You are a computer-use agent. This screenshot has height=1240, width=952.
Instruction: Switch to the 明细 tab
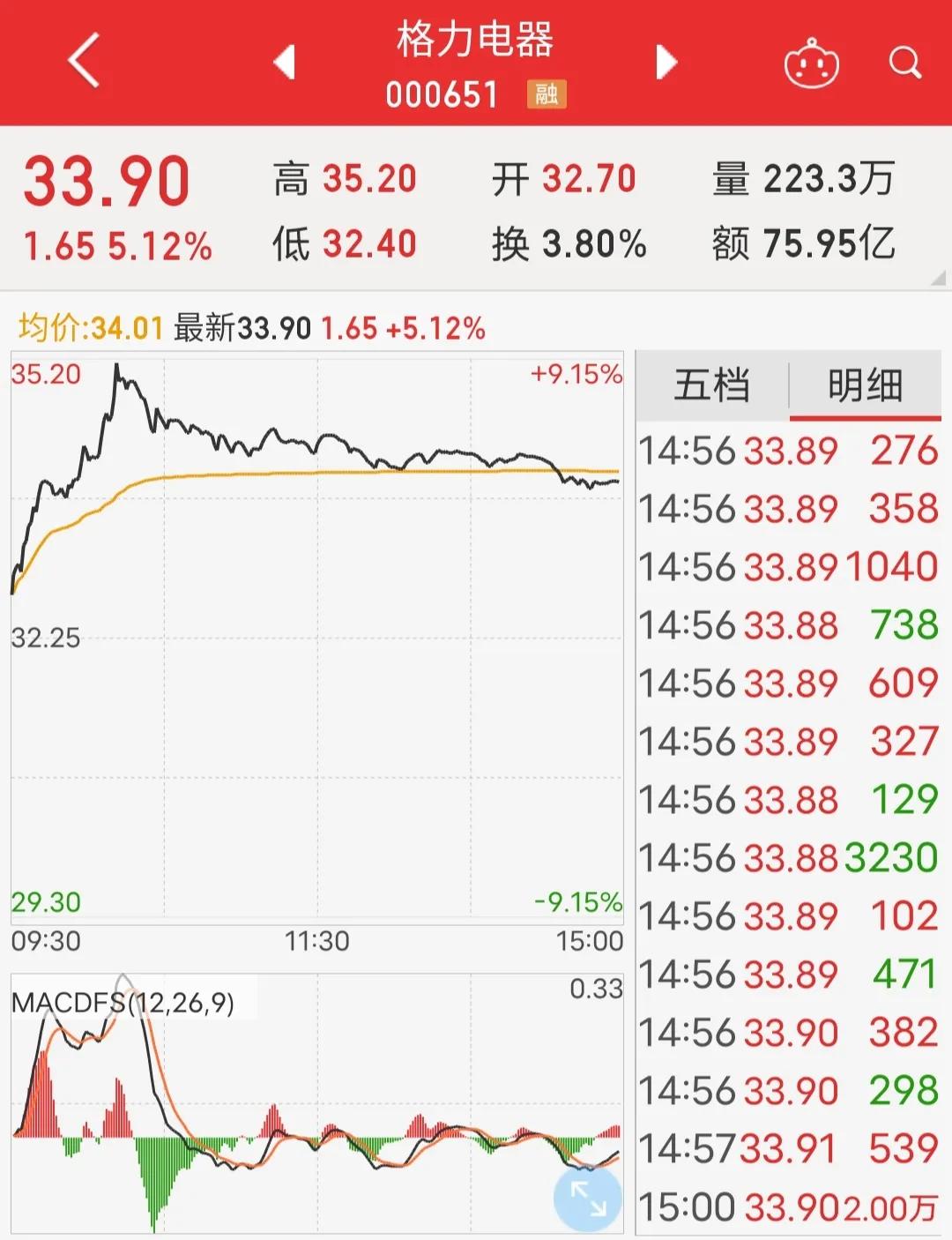[x=865, y=383]
